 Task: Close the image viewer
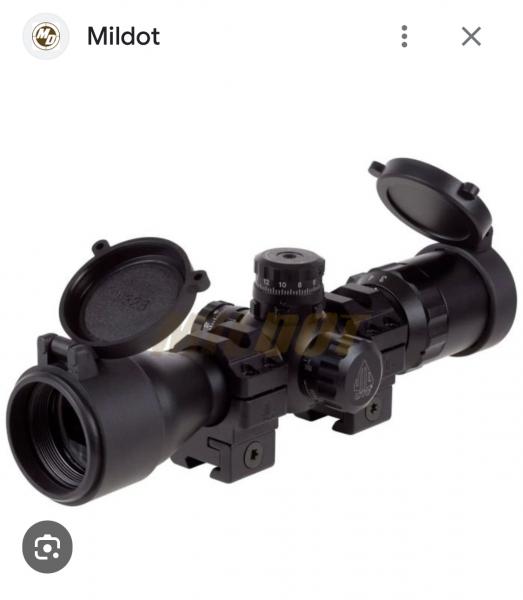[x=471, y=36]
